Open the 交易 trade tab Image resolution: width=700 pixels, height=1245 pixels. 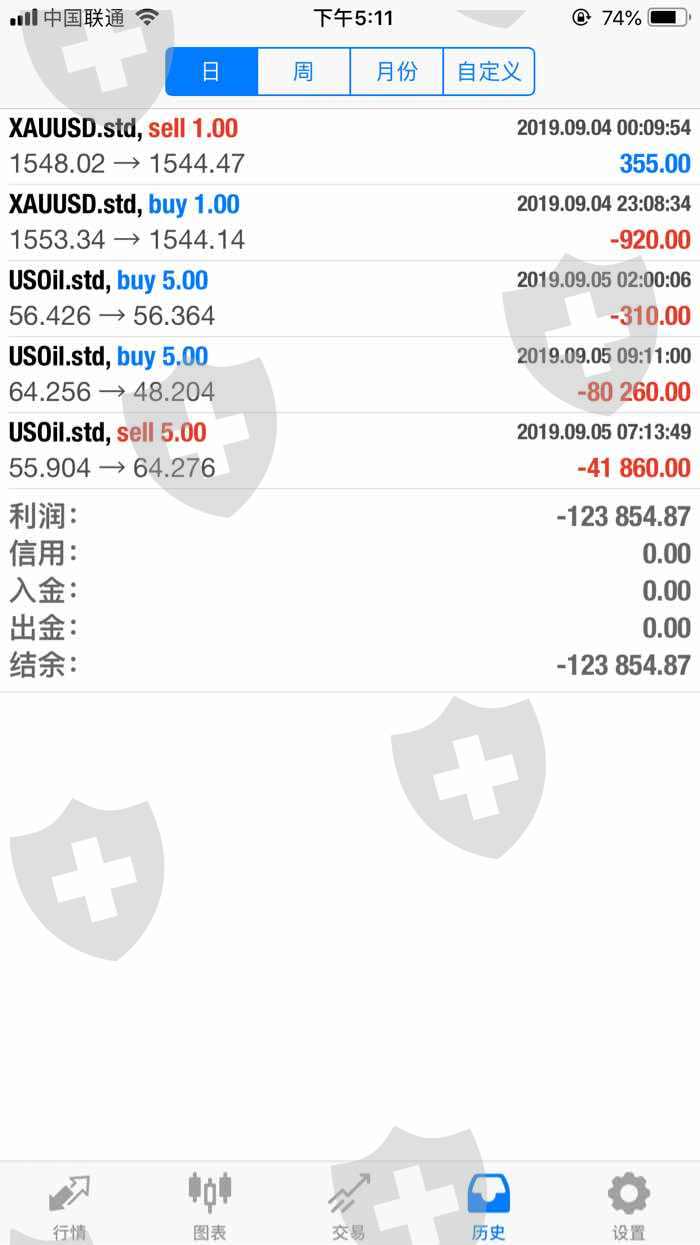(x=349, y=1205)
